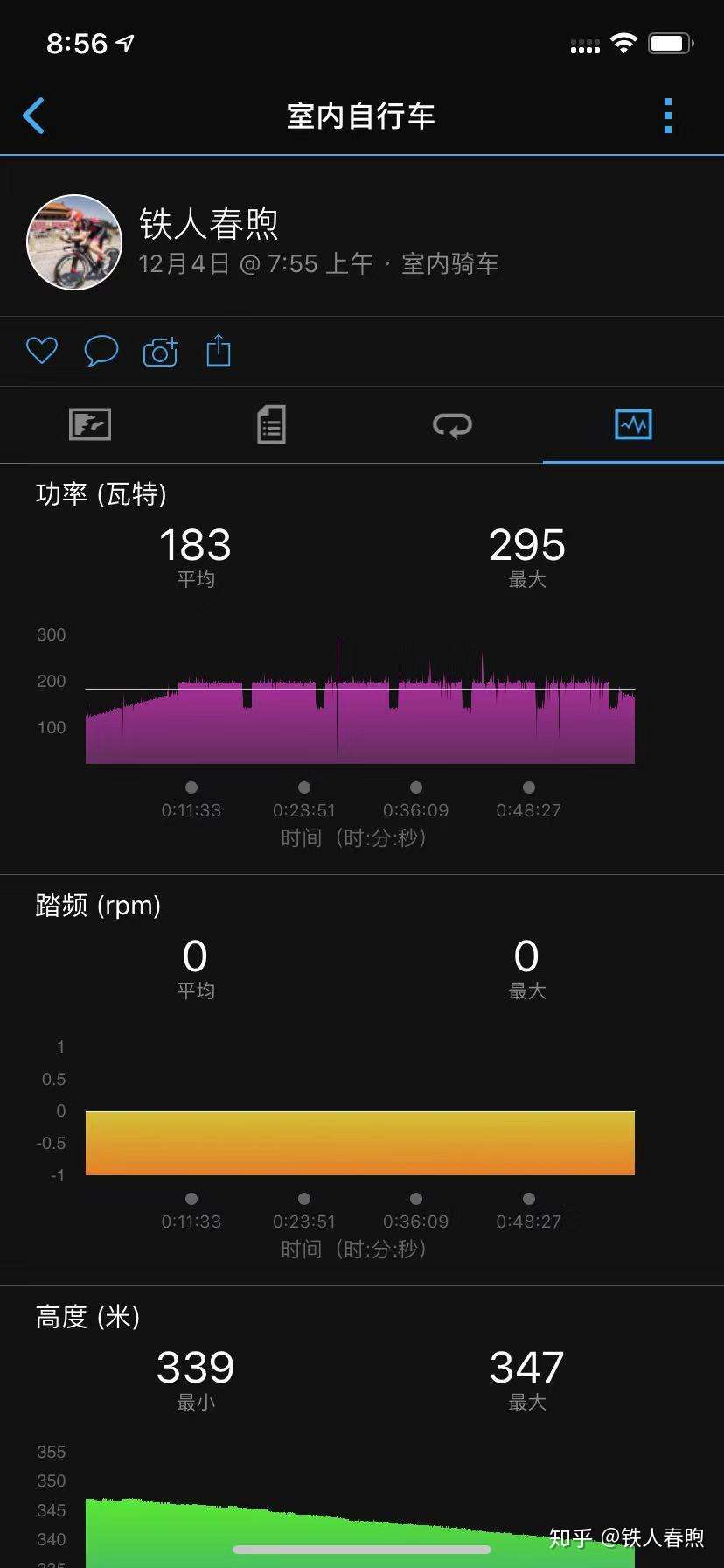The height and width of the screenshot is (1568, 724).
Task: Switch to the overview tab
Action: pyautogui.click(x=90, y=425)
